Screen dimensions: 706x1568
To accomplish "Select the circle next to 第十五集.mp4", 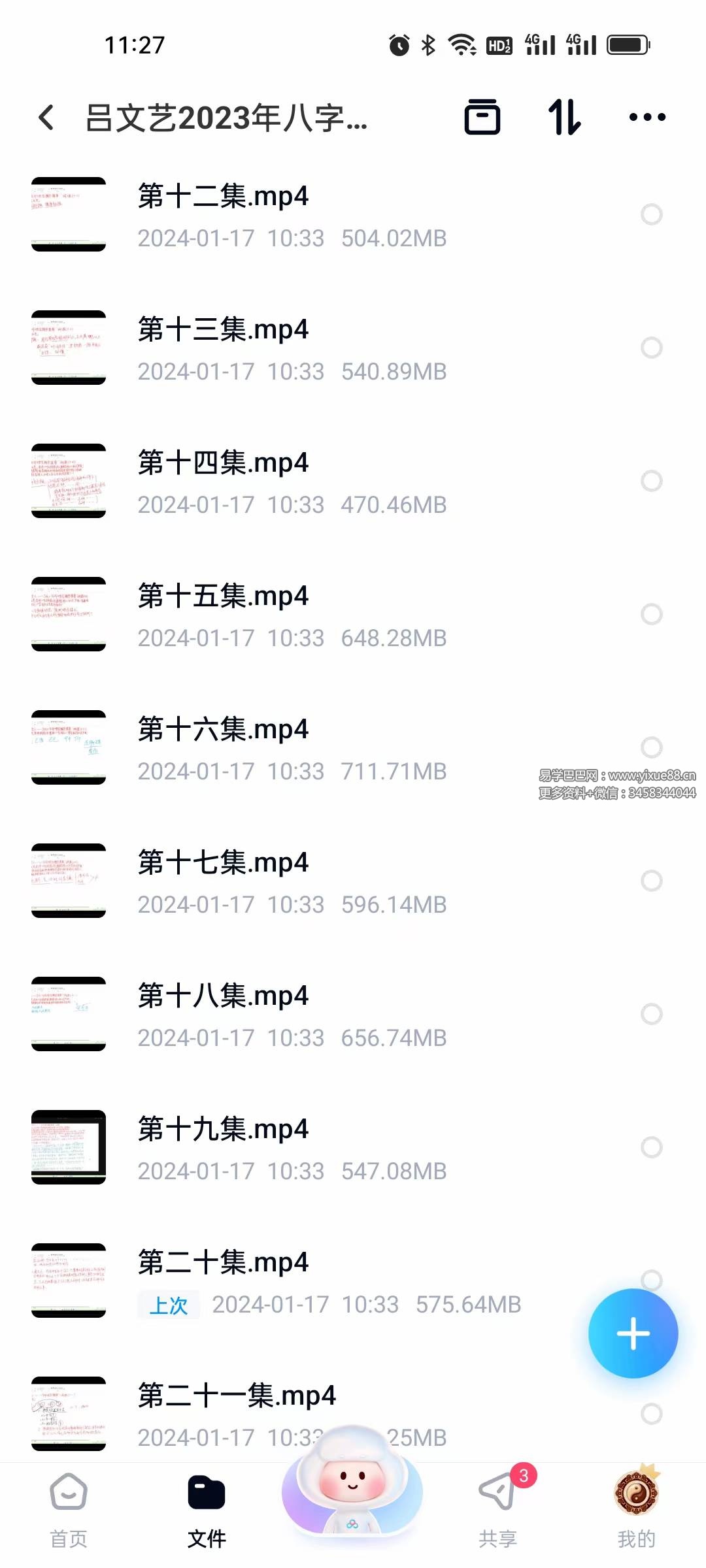I will (650, 614).
